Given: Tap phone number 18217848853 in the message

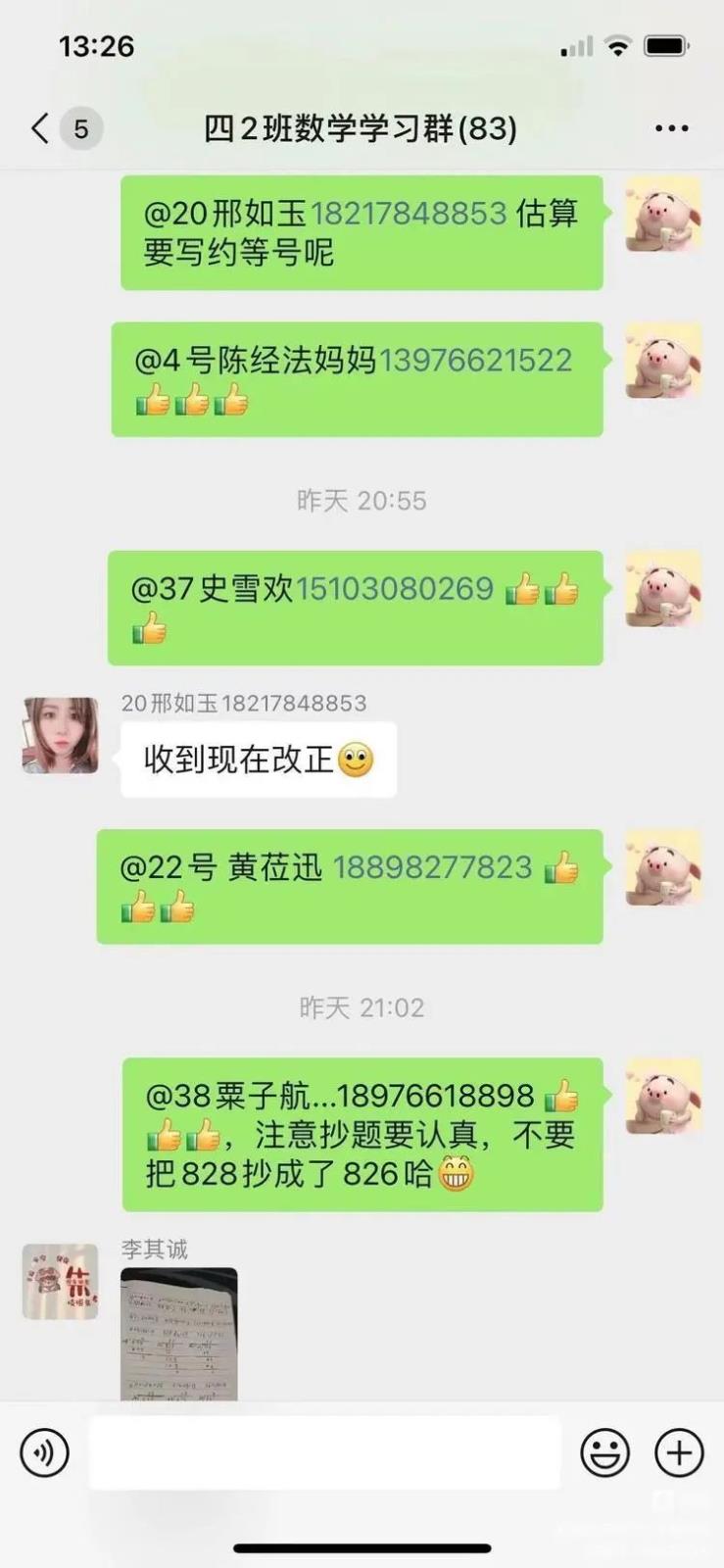Looking at the screenshot, I should coord(409,214).
